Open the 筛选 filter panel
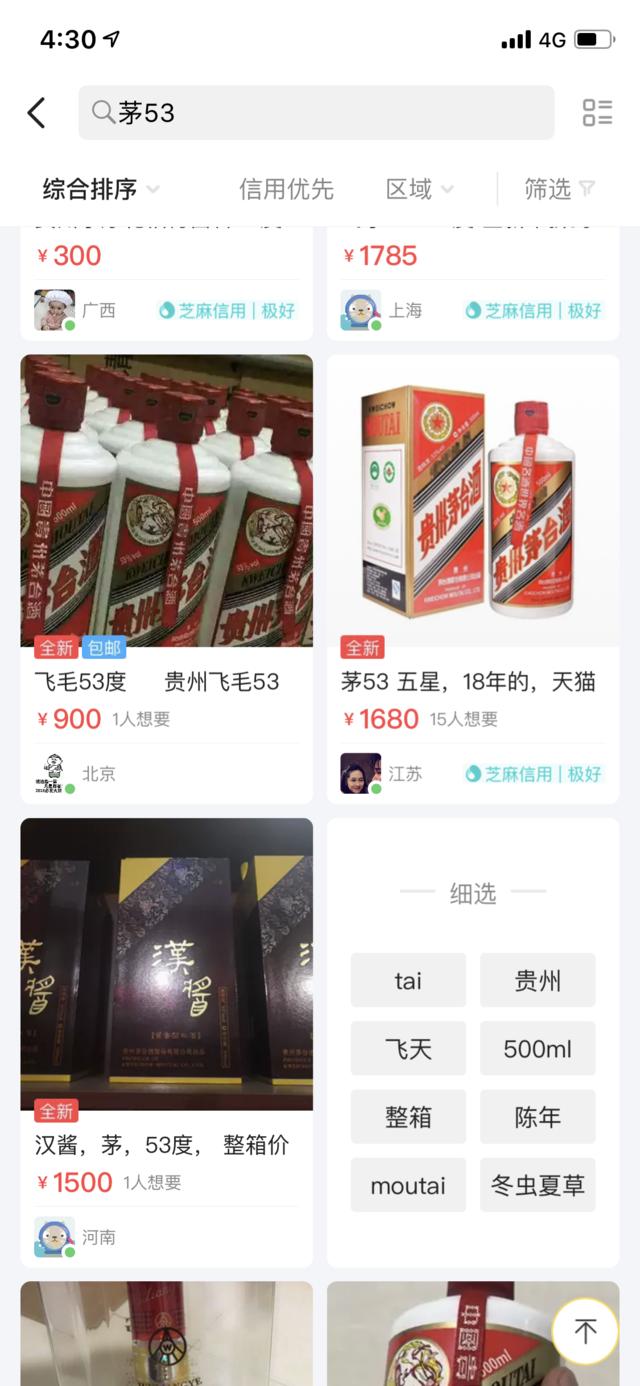This screenshot has height=1386, width=640. coord(560,189)
